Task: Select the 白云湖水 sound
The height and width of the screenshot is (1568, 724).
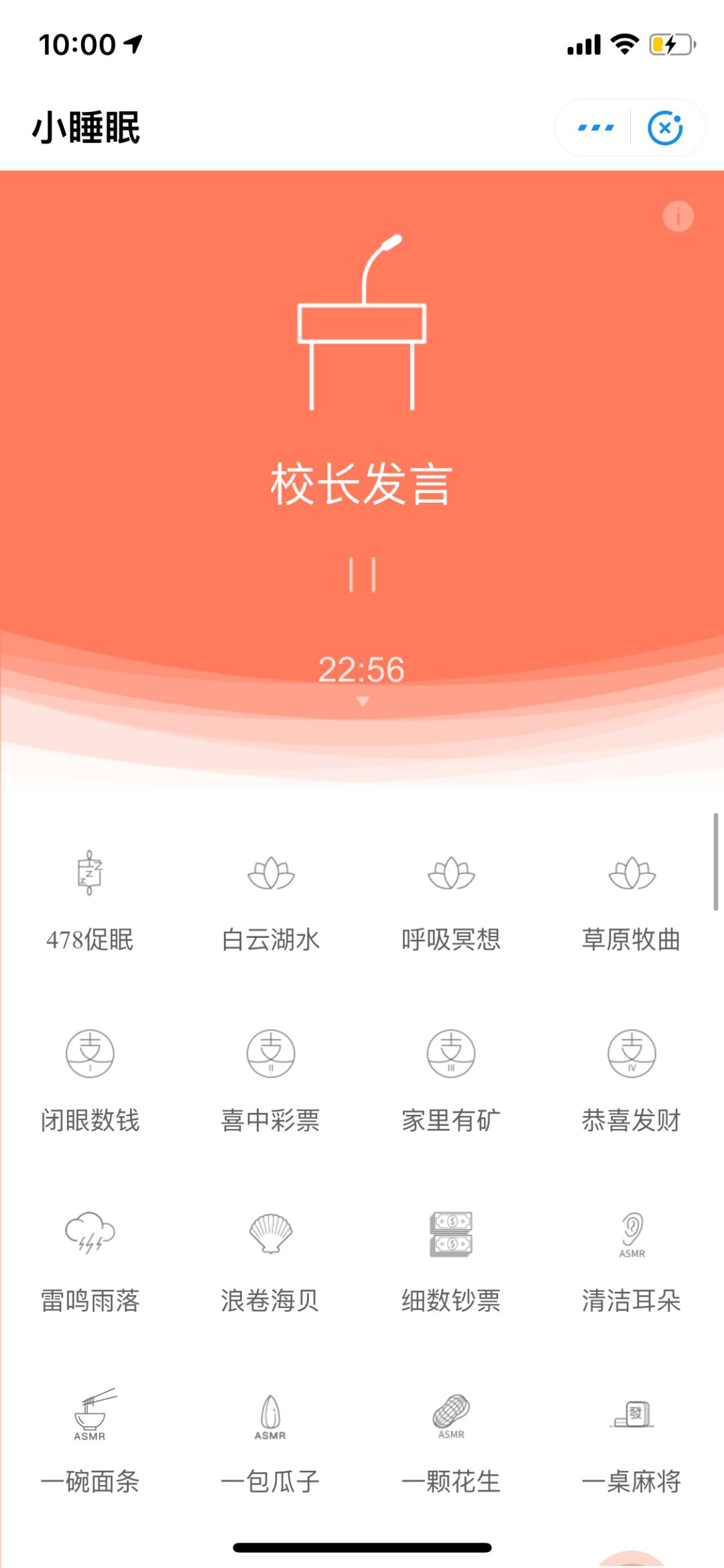Action: (270, 898)
